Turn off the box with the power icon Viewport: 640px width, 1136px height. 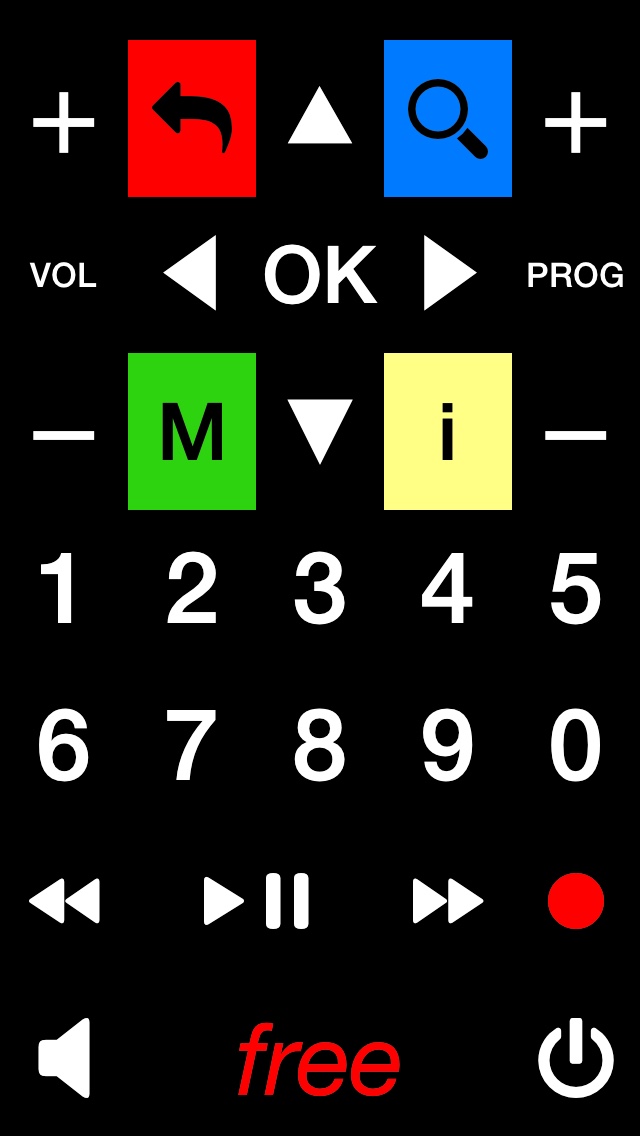(x=576, y=1060)
